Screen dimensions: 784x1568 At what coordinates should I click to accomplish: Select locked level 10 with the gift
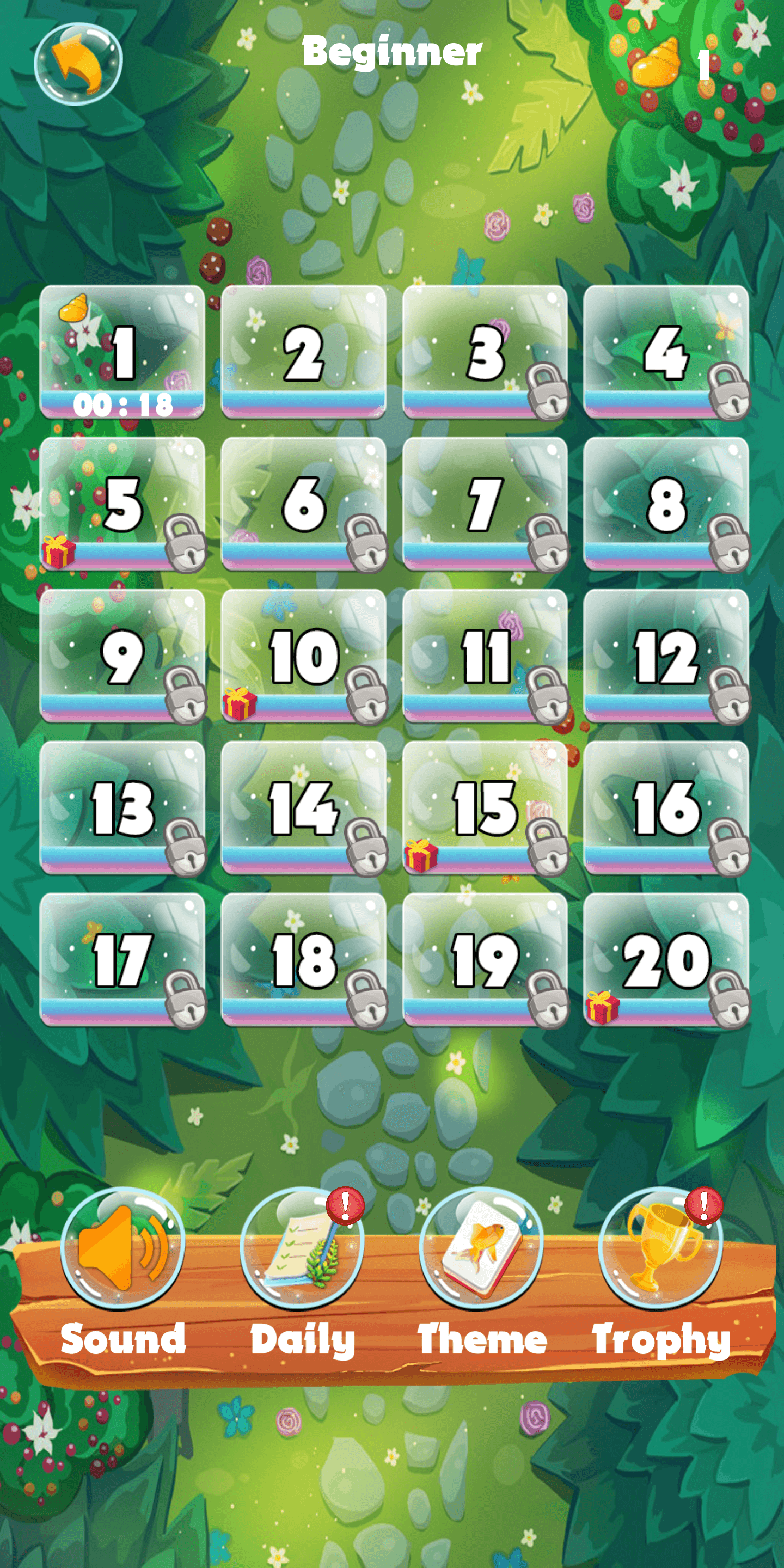pos(303,656)
